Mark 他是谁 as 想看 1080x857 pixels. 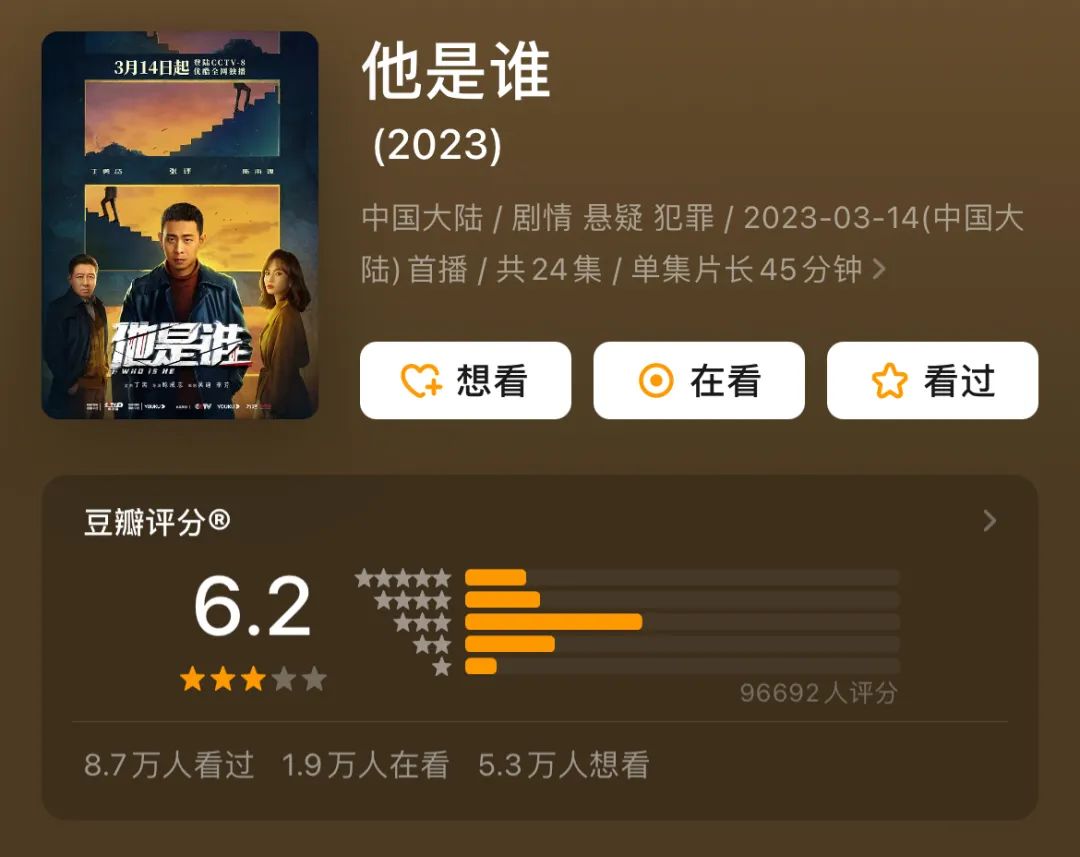click(465, 381)
